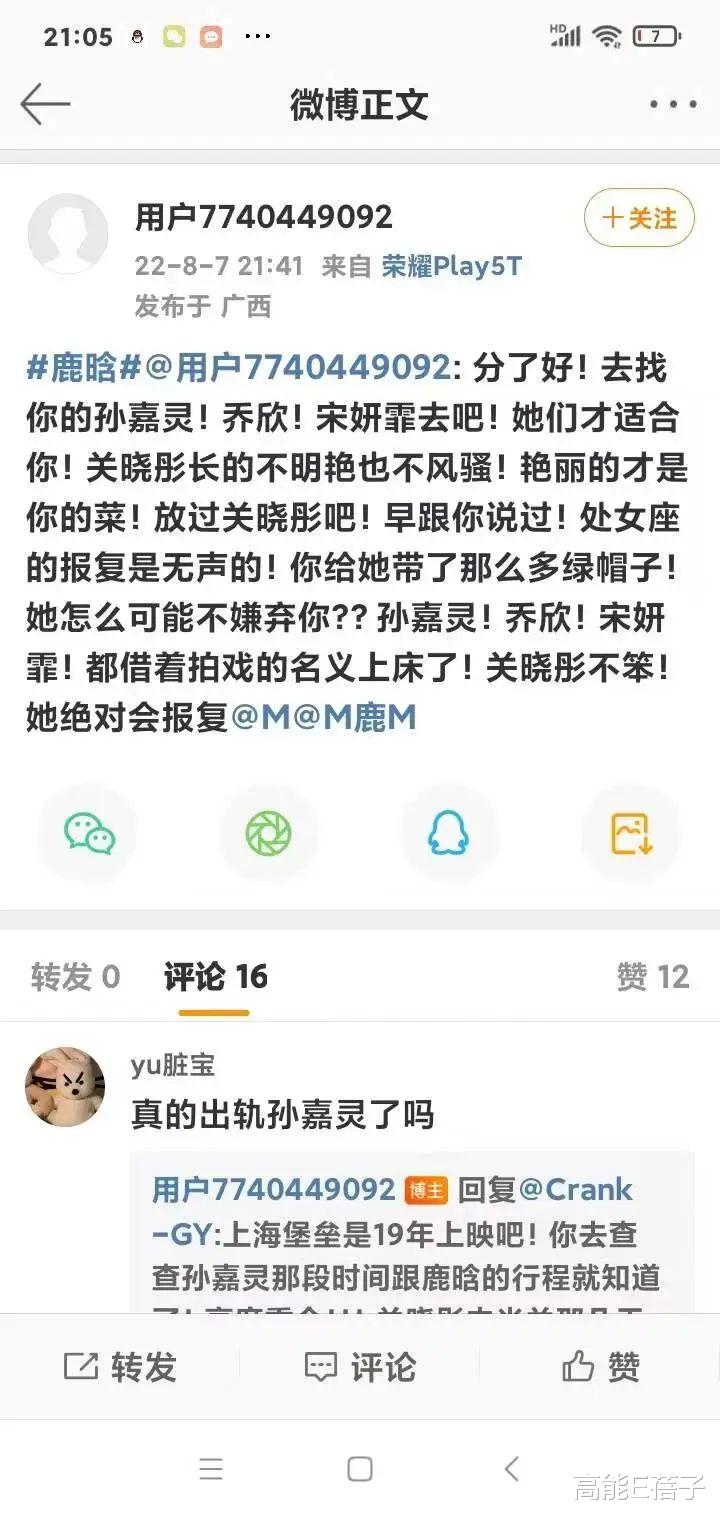Image resolution: width=720 pixels, height=1520 pixels.
Task: Share post via the QQ icon
Action: [448, 832]
